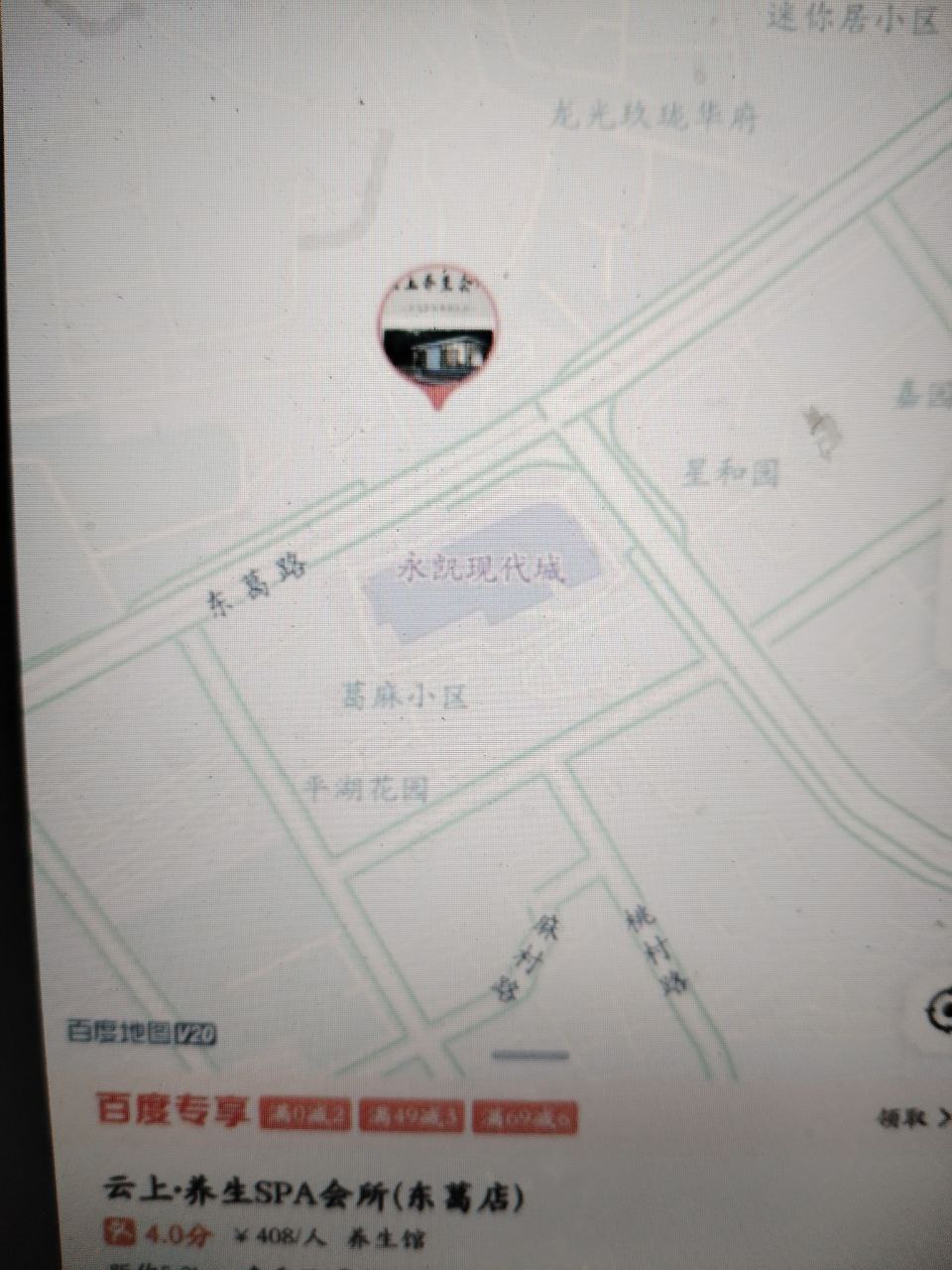This screenshot has width=952, height=1270.
Task: Click the 星和园 label on the map
Action: 731,469
